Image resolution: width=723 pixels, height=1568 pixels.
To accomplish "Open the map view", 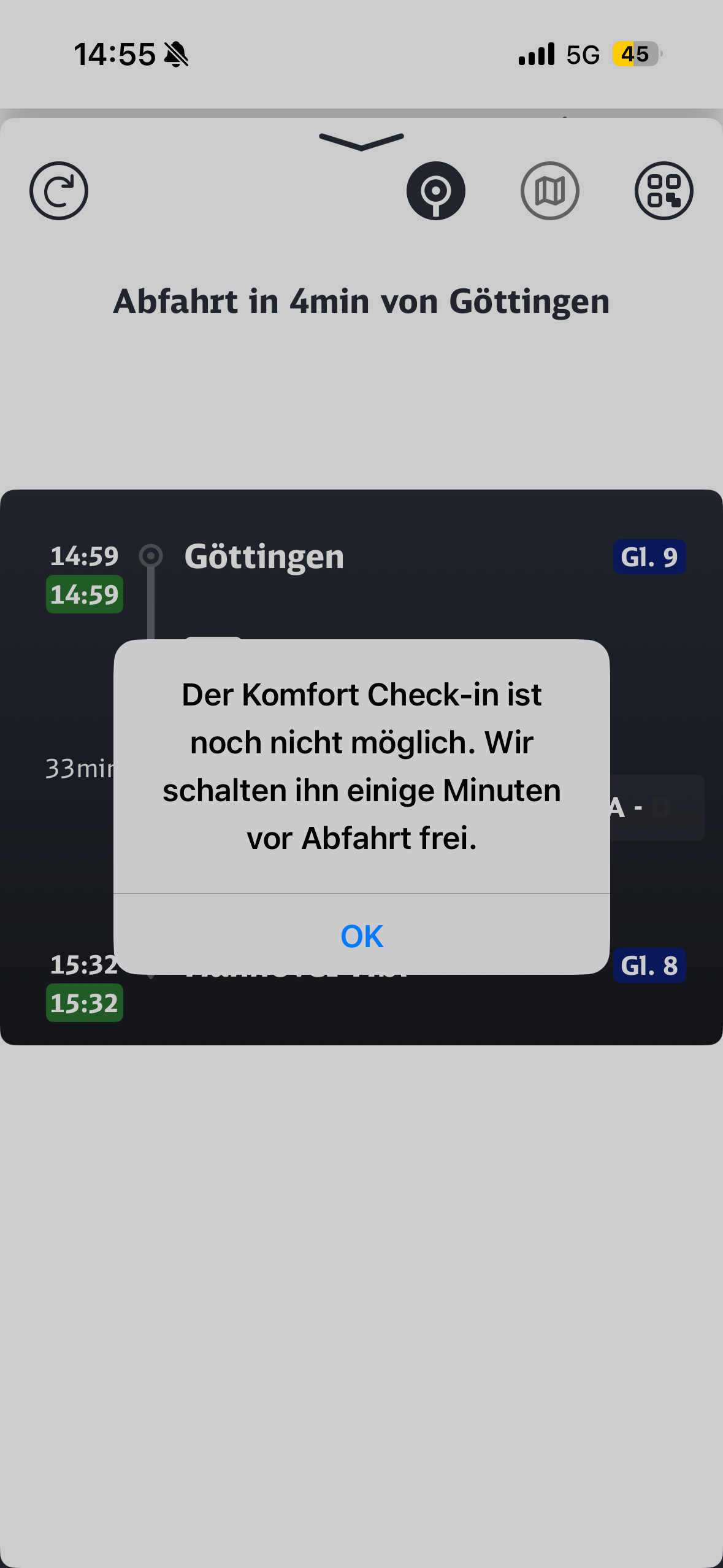I will tap(550, 191).
